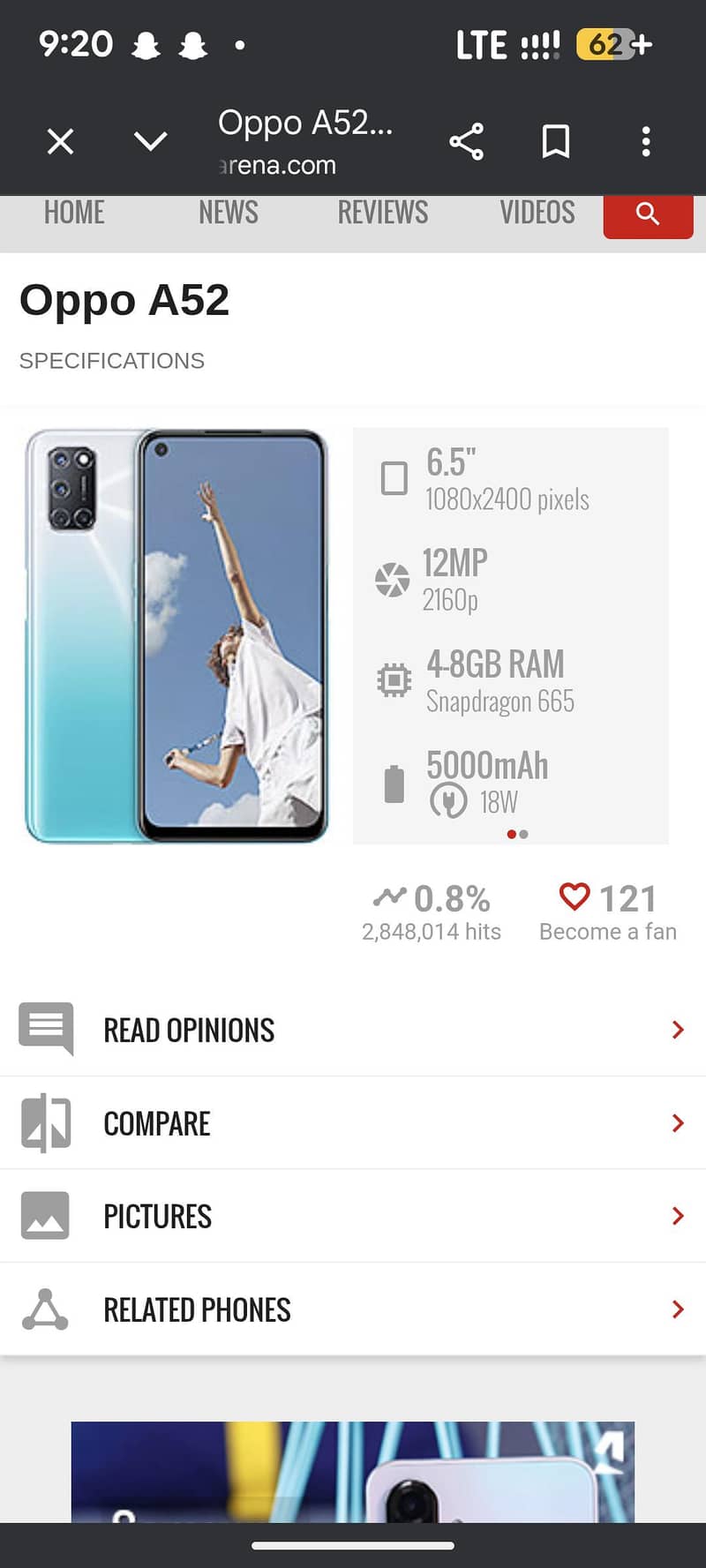706x1568 pixels.
Task: Bookmark this page in the browser
Action: (x=555, y=141)
